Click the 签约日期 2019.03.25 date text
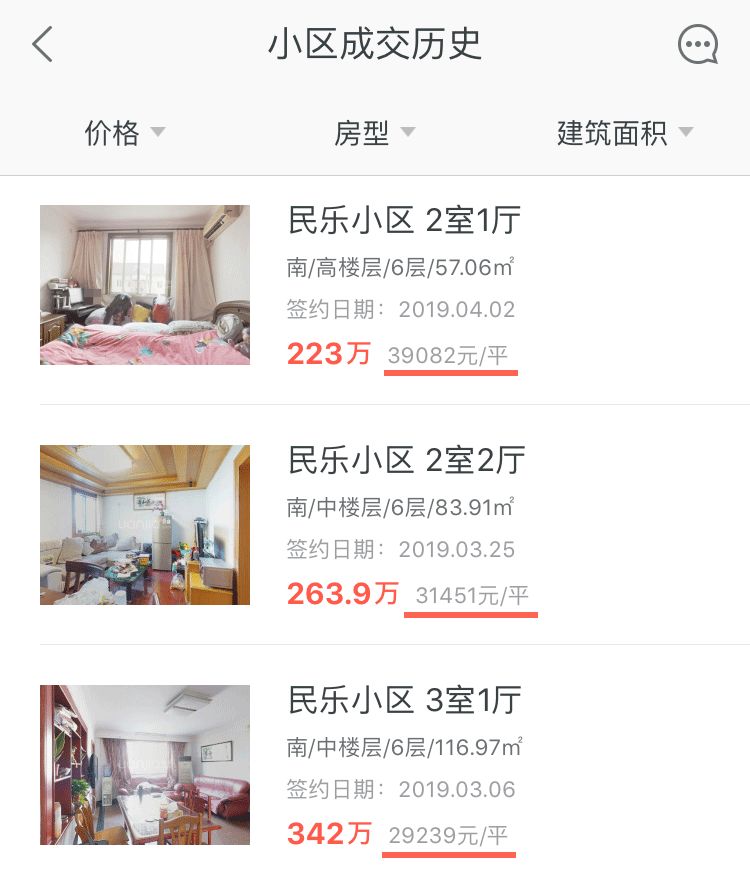Image resolution: width=750 pixels, height=878 pixels. click(400, 550)
